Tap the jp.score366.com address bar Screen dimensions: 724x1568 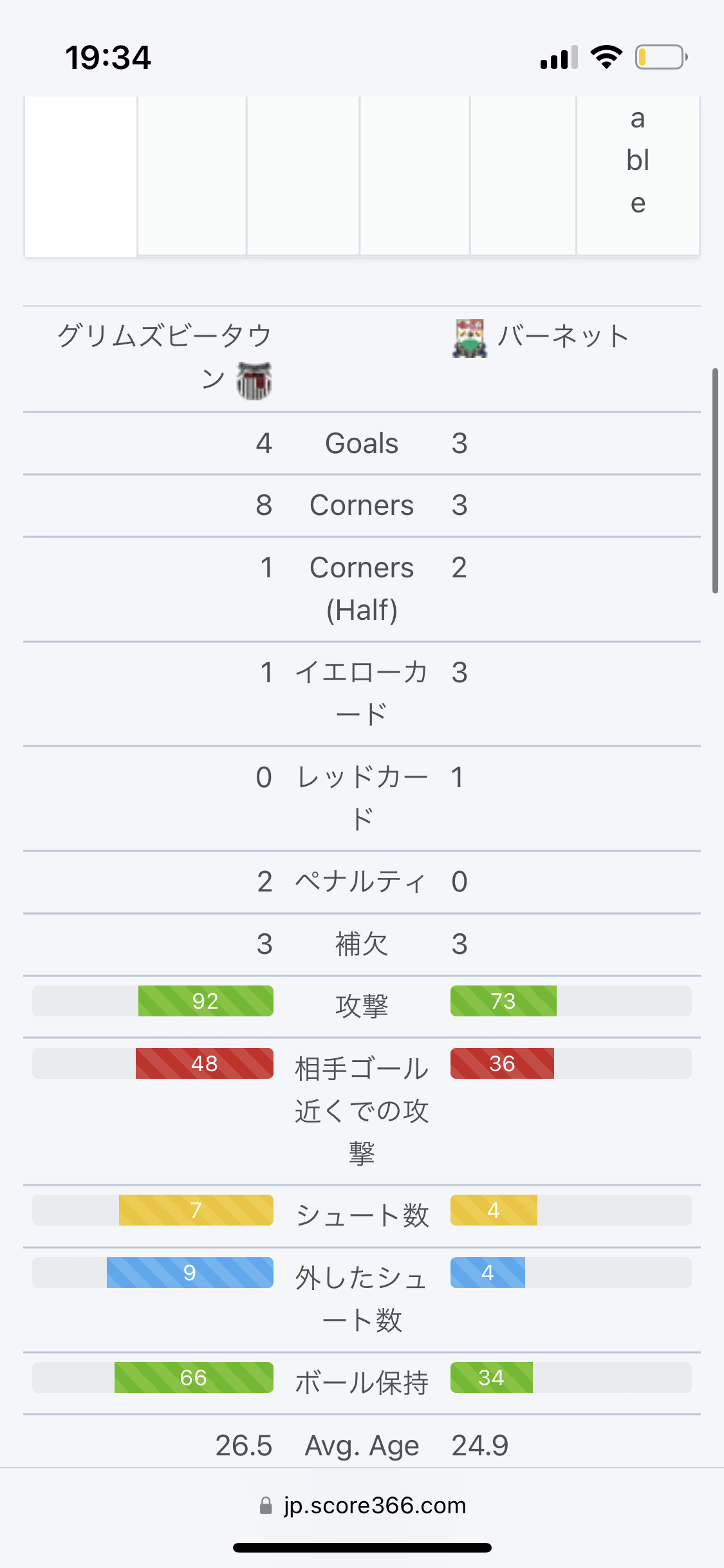tap(362, 1506)
